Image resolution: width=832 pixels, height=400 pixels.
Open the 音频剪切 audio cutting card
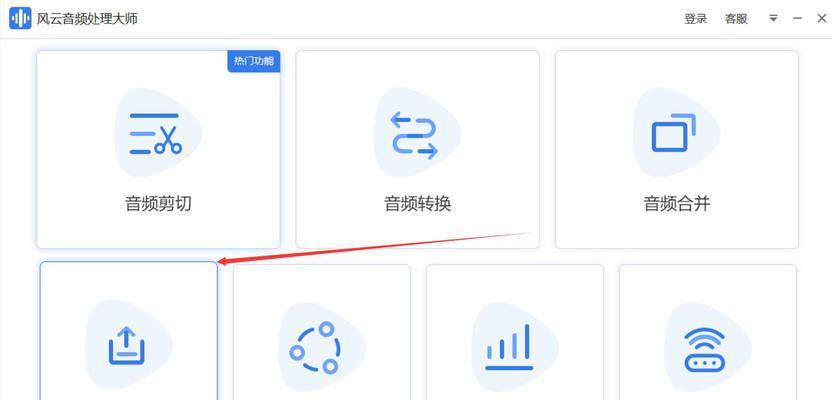[158, 150]
